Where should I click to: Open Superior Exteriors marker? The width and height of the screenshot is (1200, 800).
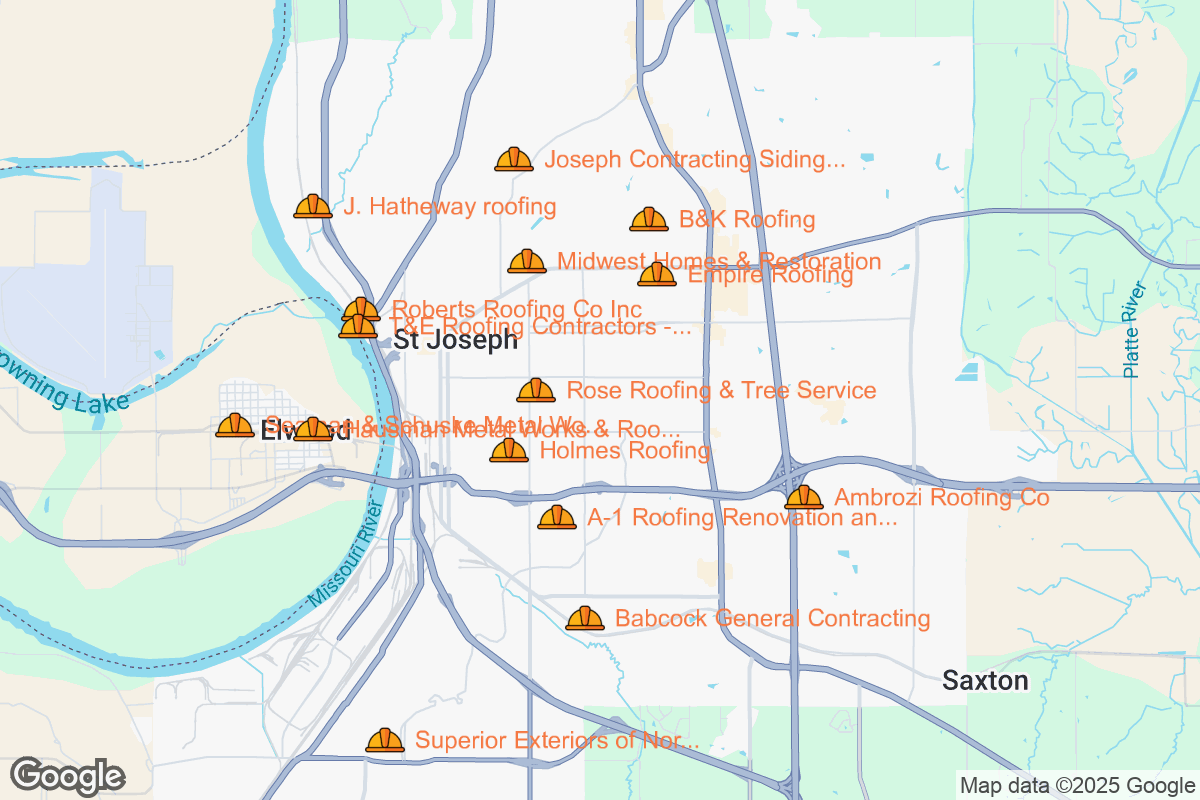pyautogui.click(x=385, y=741)
